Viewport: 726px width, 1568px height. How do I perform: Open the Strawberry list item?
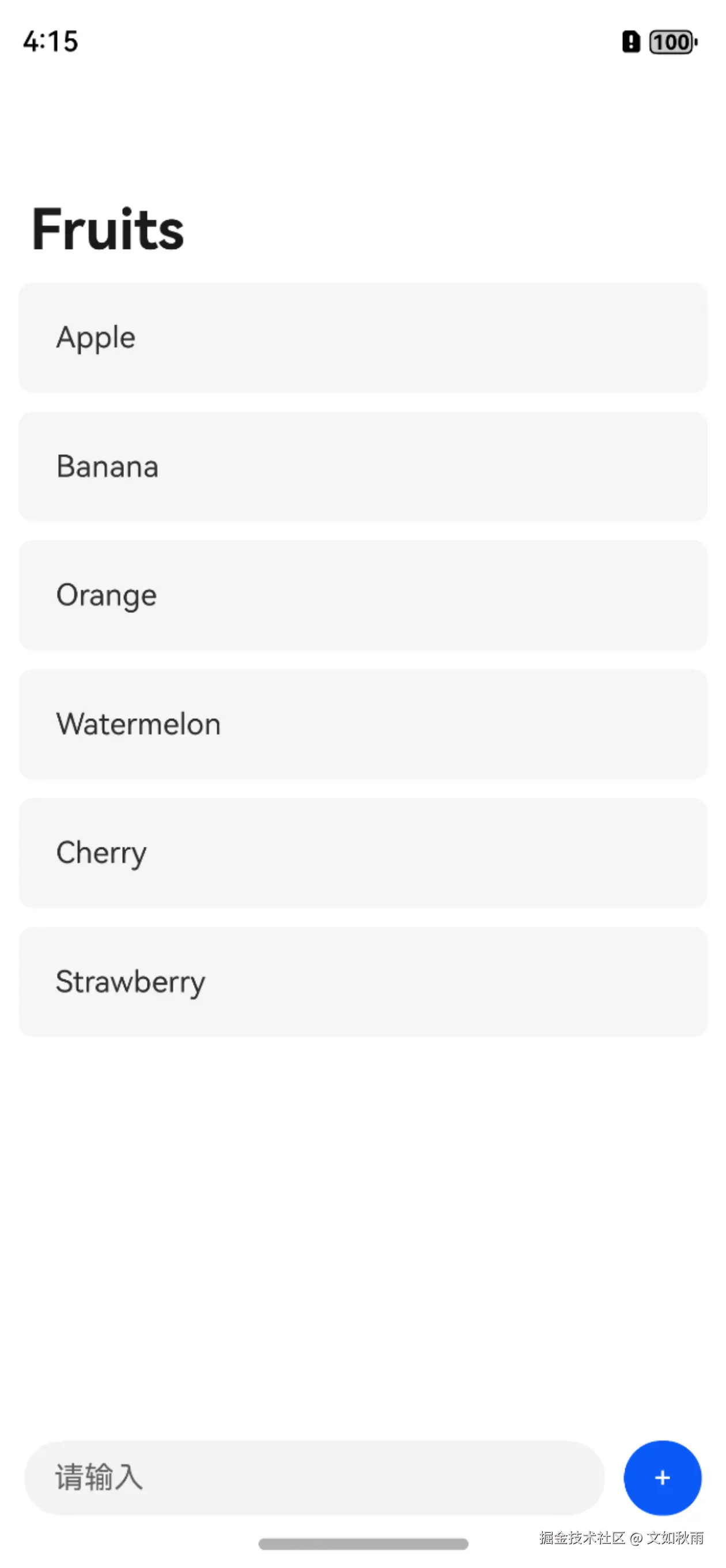[x=362, y=982]
